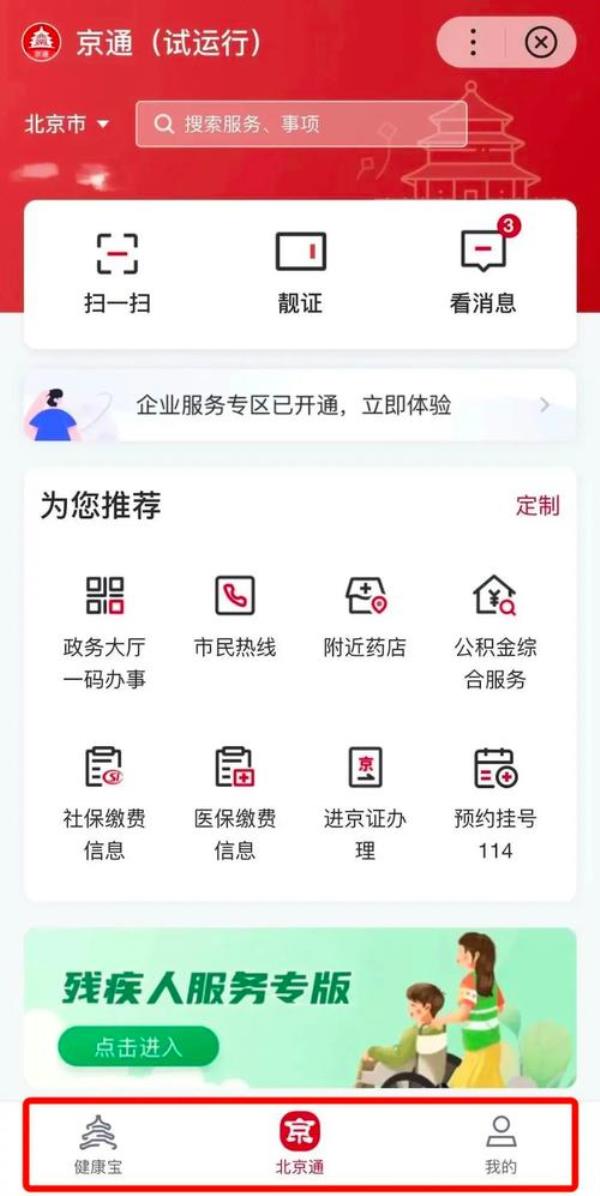The width and height of the screenshot is (600, 1196).
Task: Tap 点击进入 on the 残疾人服务专版 banner
Action: click(138, 1047)
